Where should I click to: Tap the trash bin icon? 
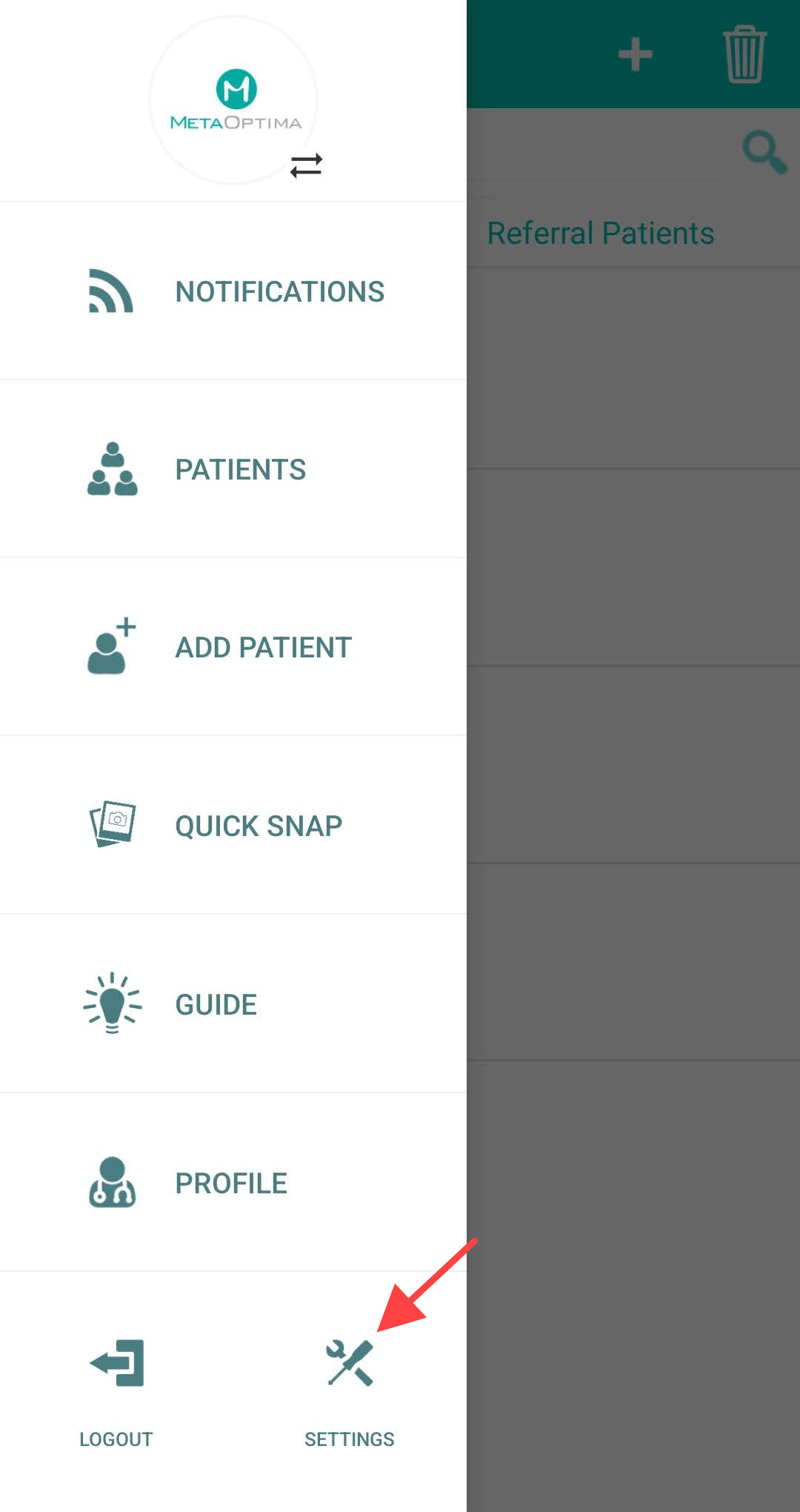click(x=744, y=54)
